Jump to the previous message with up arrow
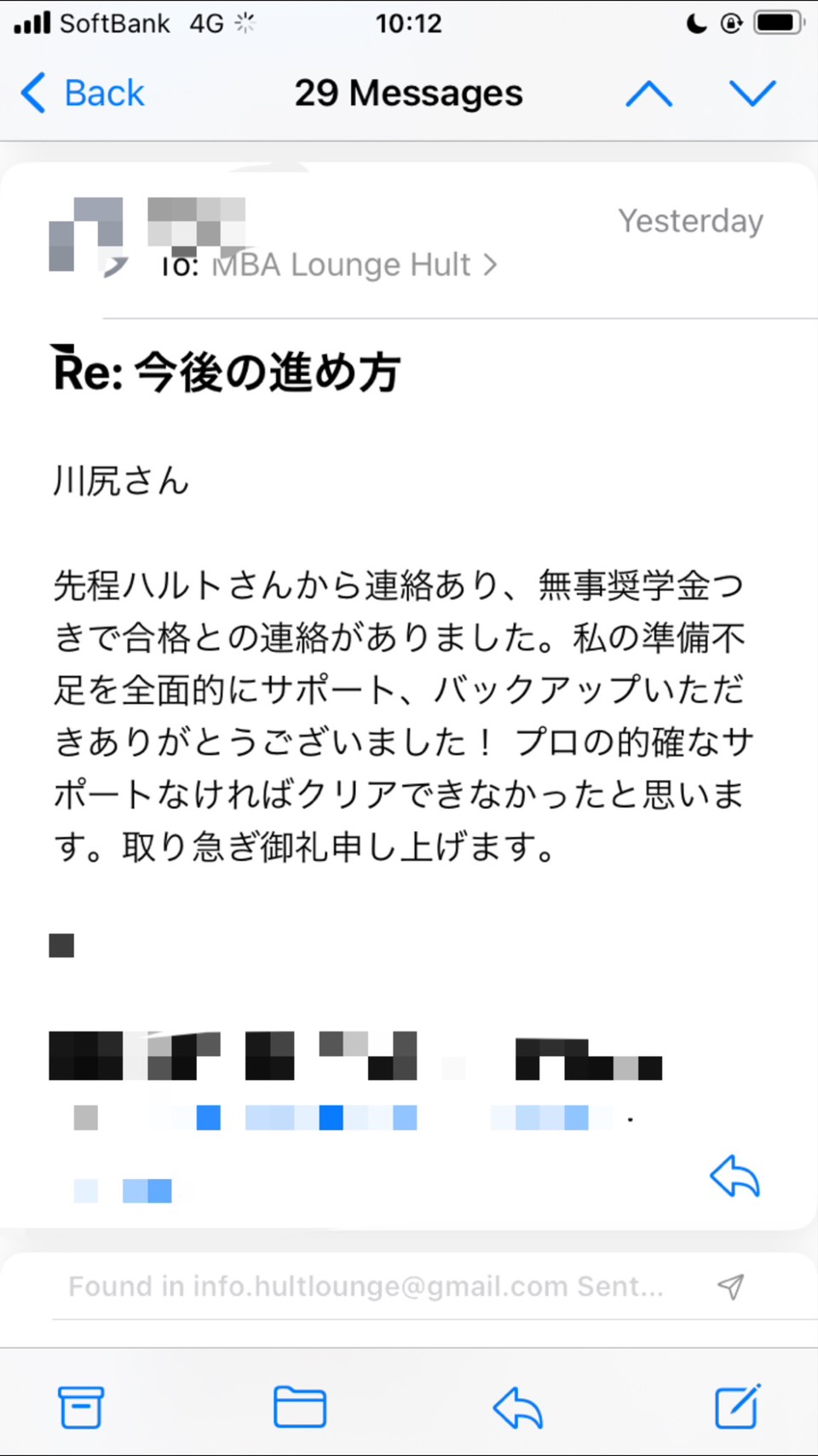The height and width of the screenshot is (1456, 818). (649, 93)
